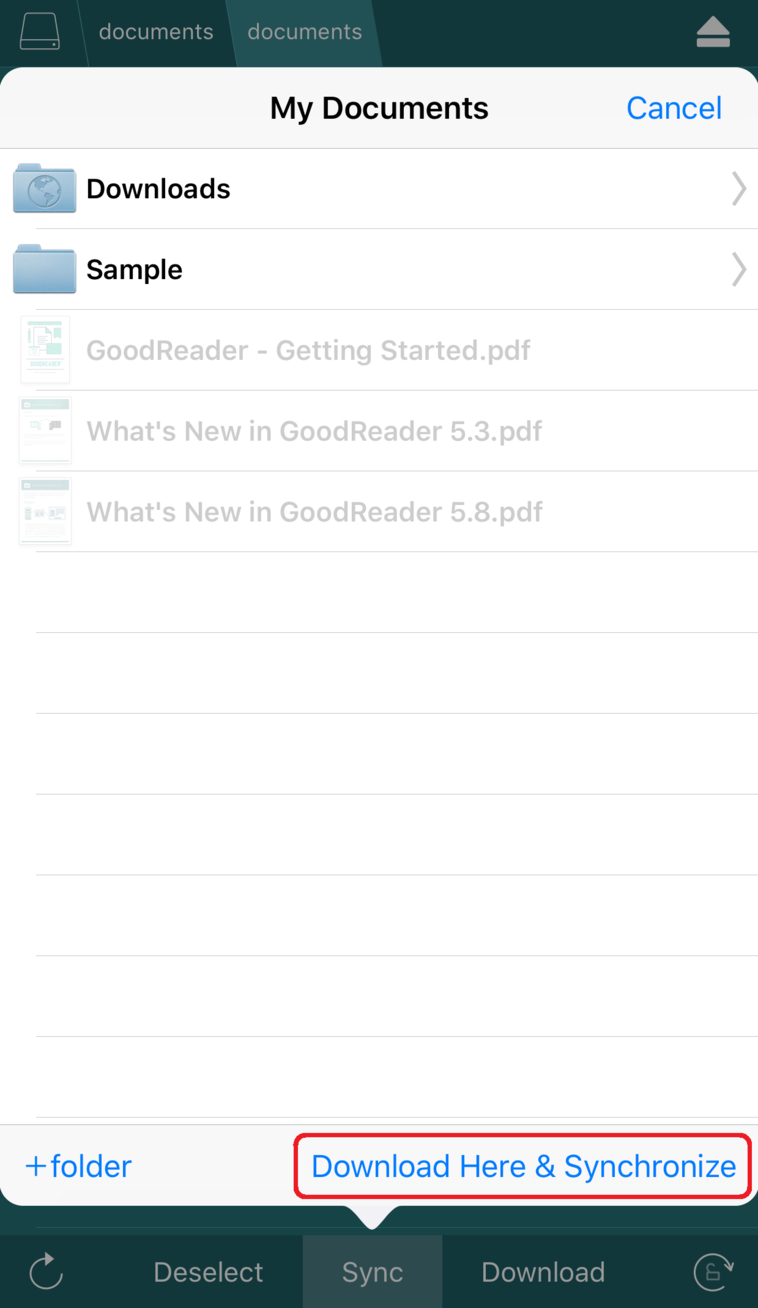The width and height of the screenshot is (758, 1308).
Task: Open the Downloads folder icon
Action: coord(44,188)
